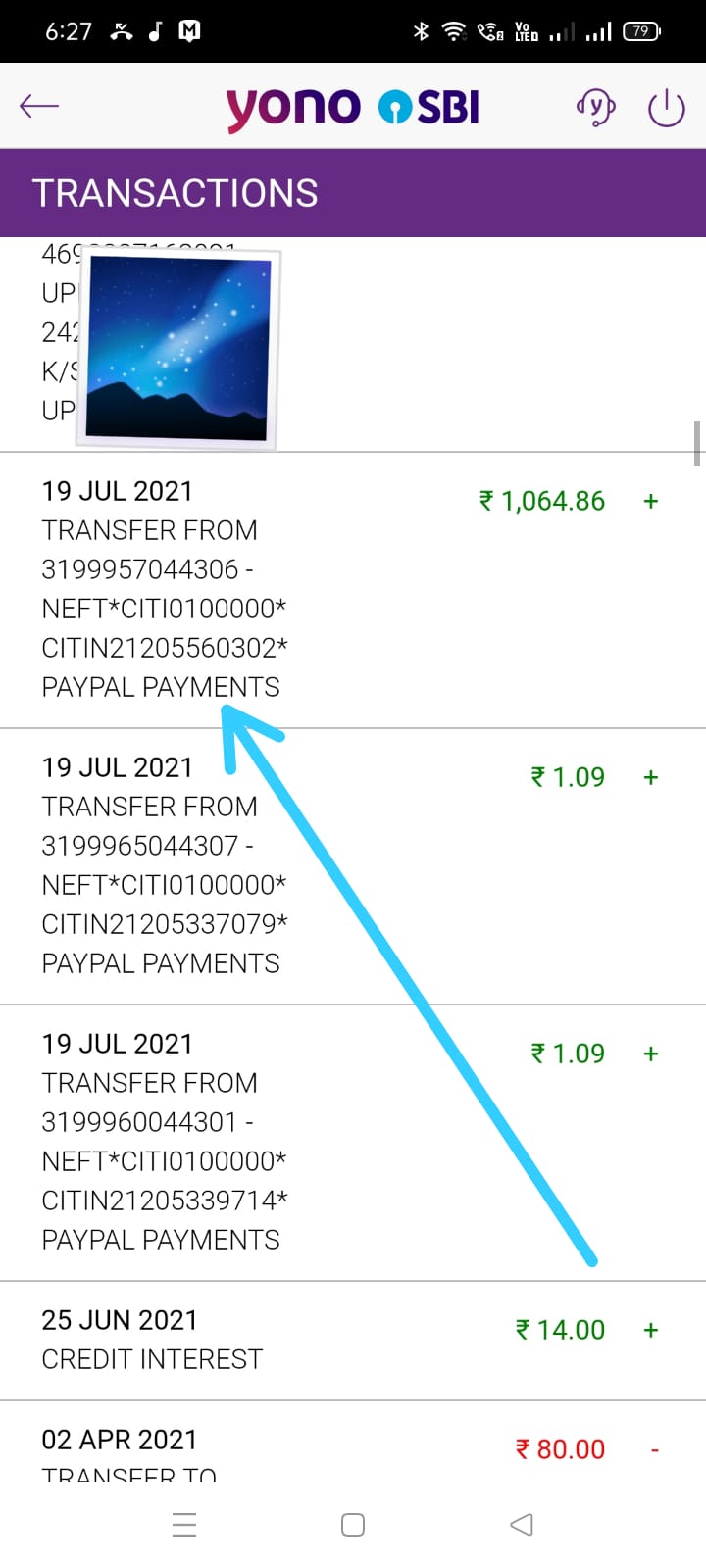706x1568 pixels.
Task: Open the recent apps menu navigation icon
Action: coord(184,1524)
